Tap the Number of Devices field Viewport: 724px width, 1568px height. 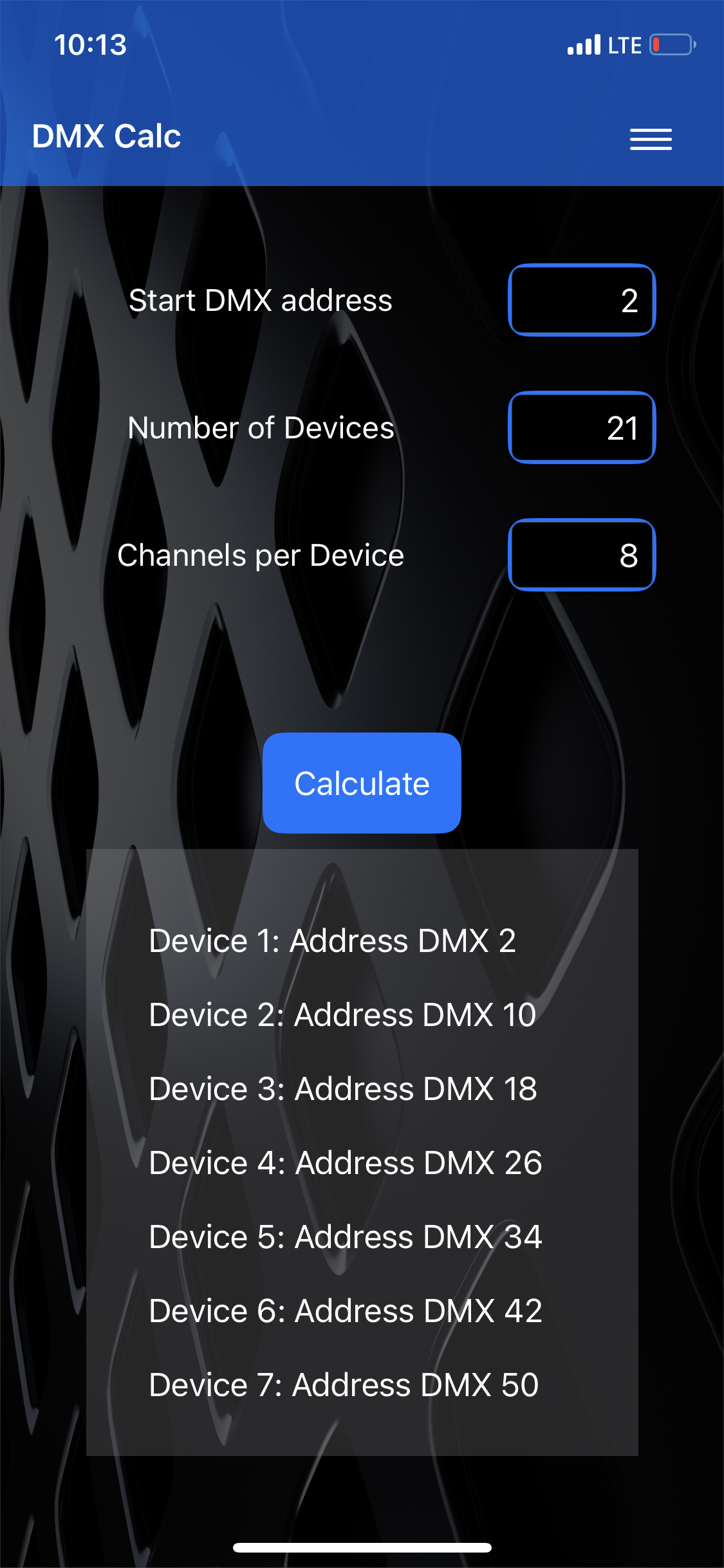click(x=582, y=427)
